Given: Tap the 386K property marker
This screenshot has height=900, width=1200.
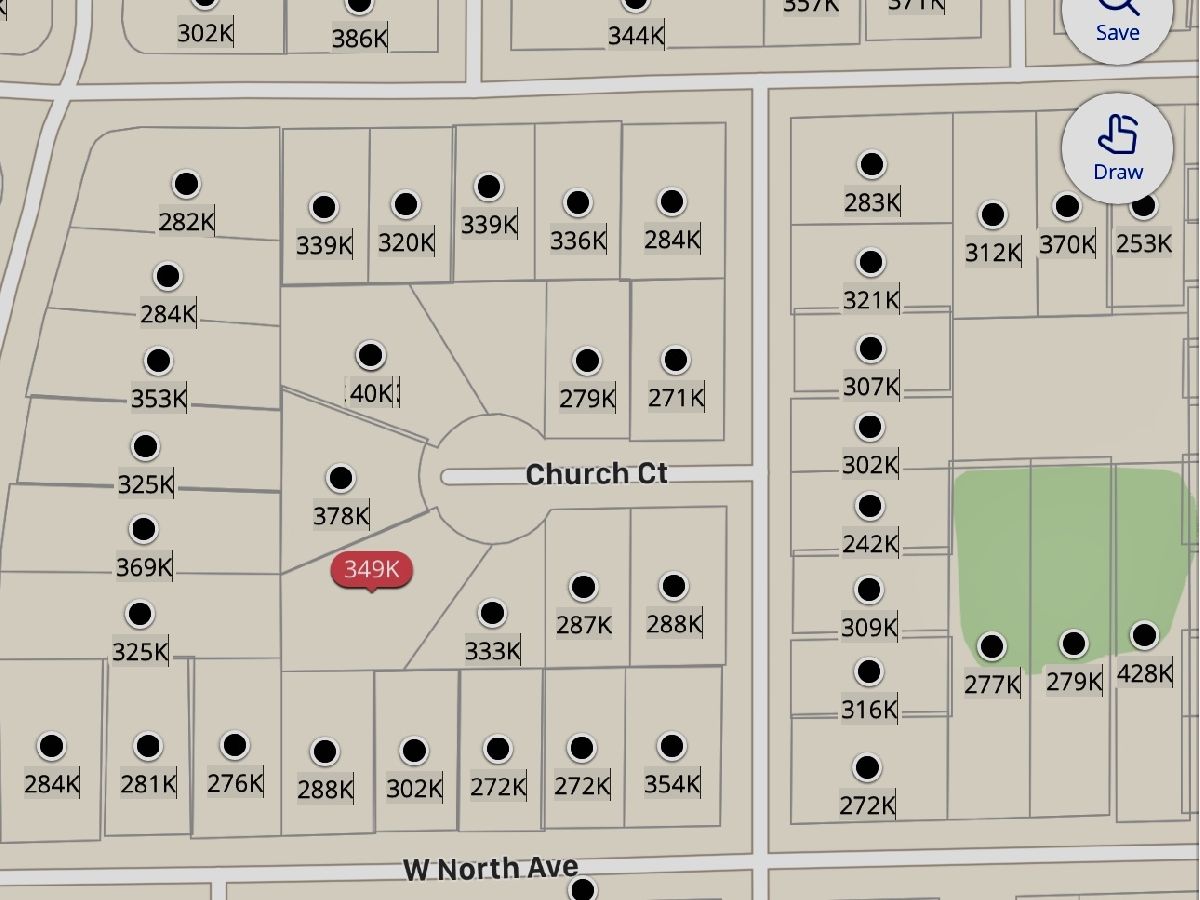Looking at the screenshot, I should [x=359, y=8].
